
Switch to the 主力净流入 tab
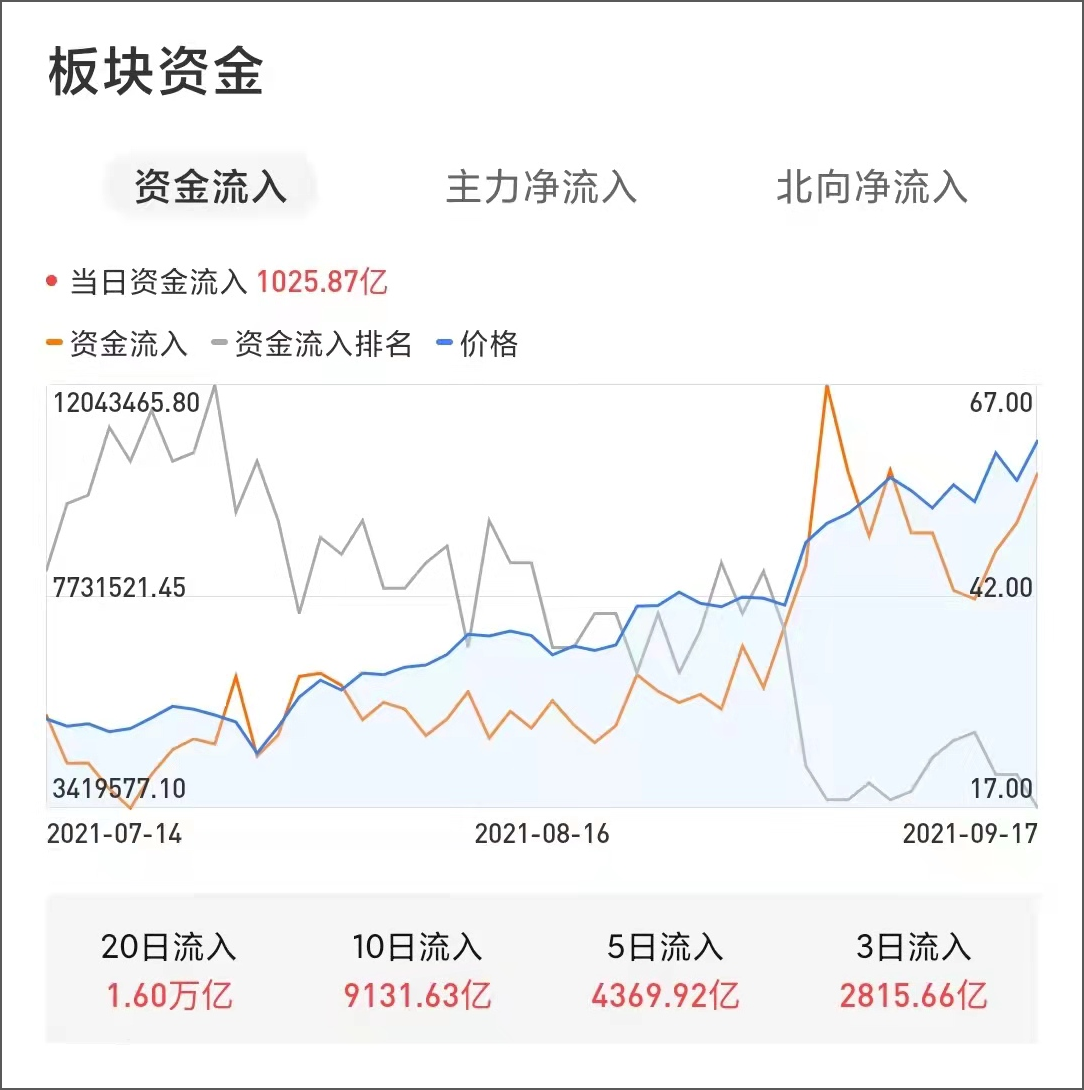tap(541, 187)
